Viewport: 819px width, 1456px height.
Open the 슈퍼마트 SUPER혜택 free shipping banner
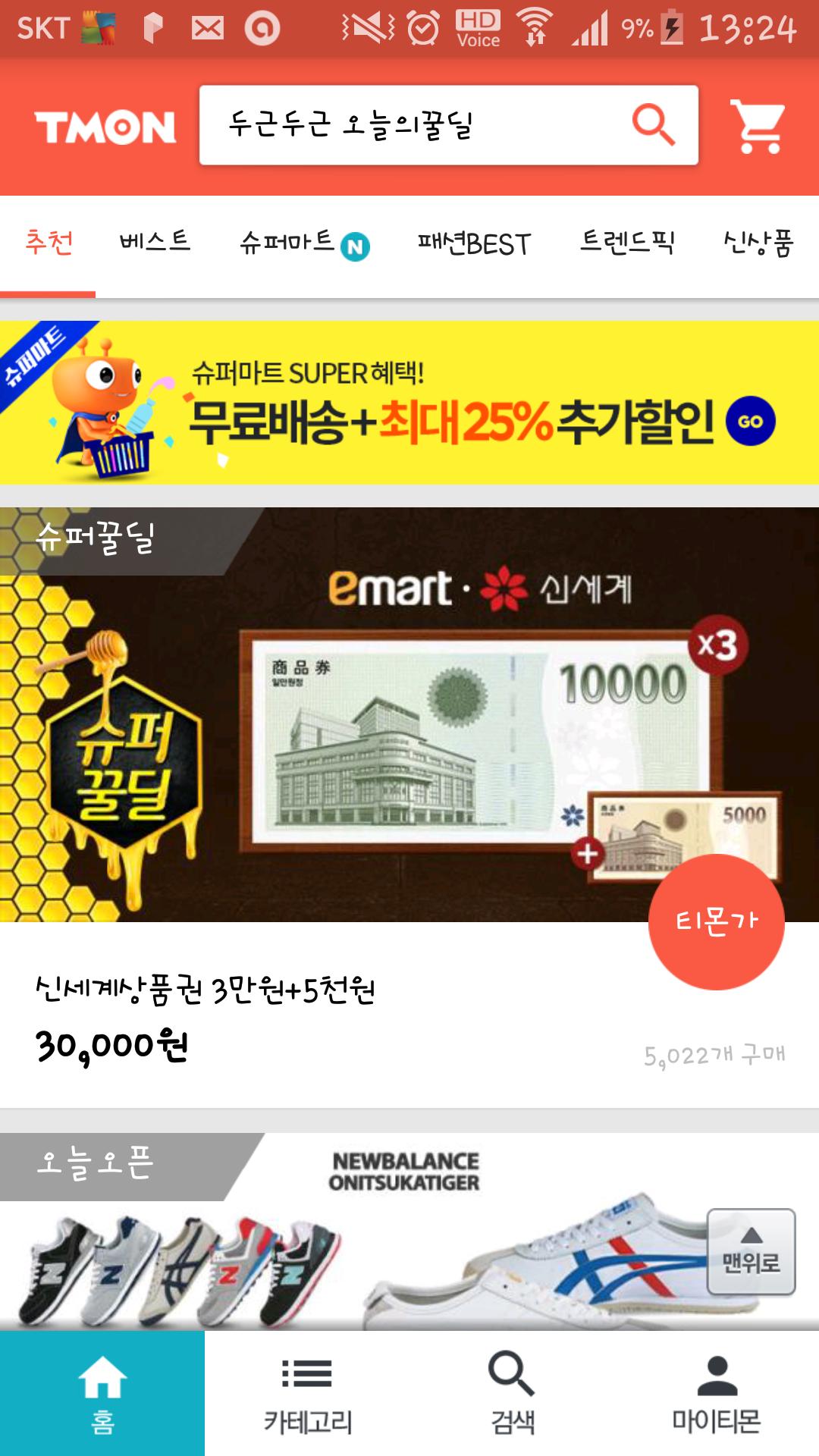(x=409, y=403)
